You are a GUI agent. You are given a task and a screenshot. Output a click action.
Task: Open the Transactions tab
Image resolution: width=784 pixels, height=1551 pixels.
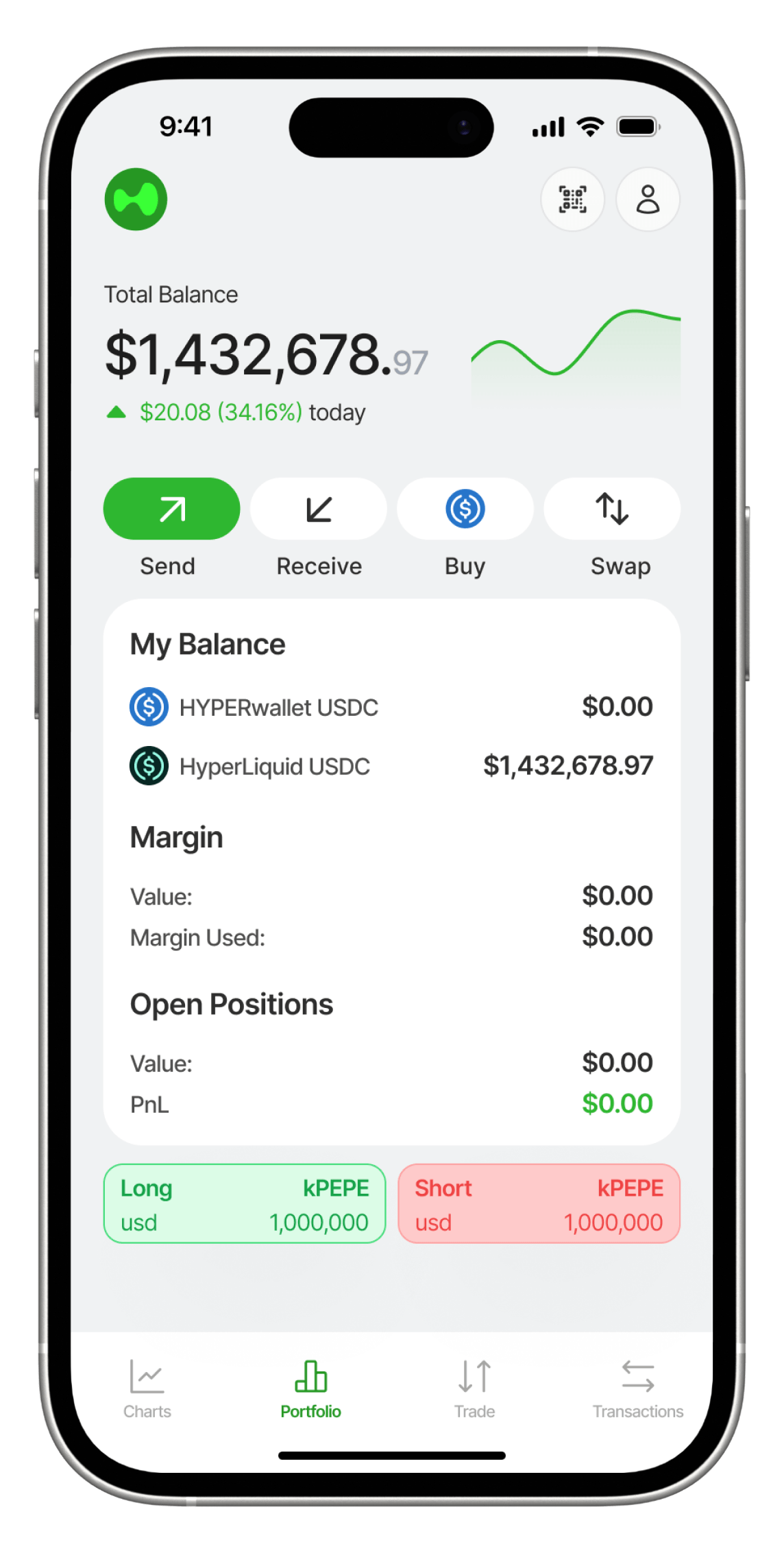tap(637, 1389)
